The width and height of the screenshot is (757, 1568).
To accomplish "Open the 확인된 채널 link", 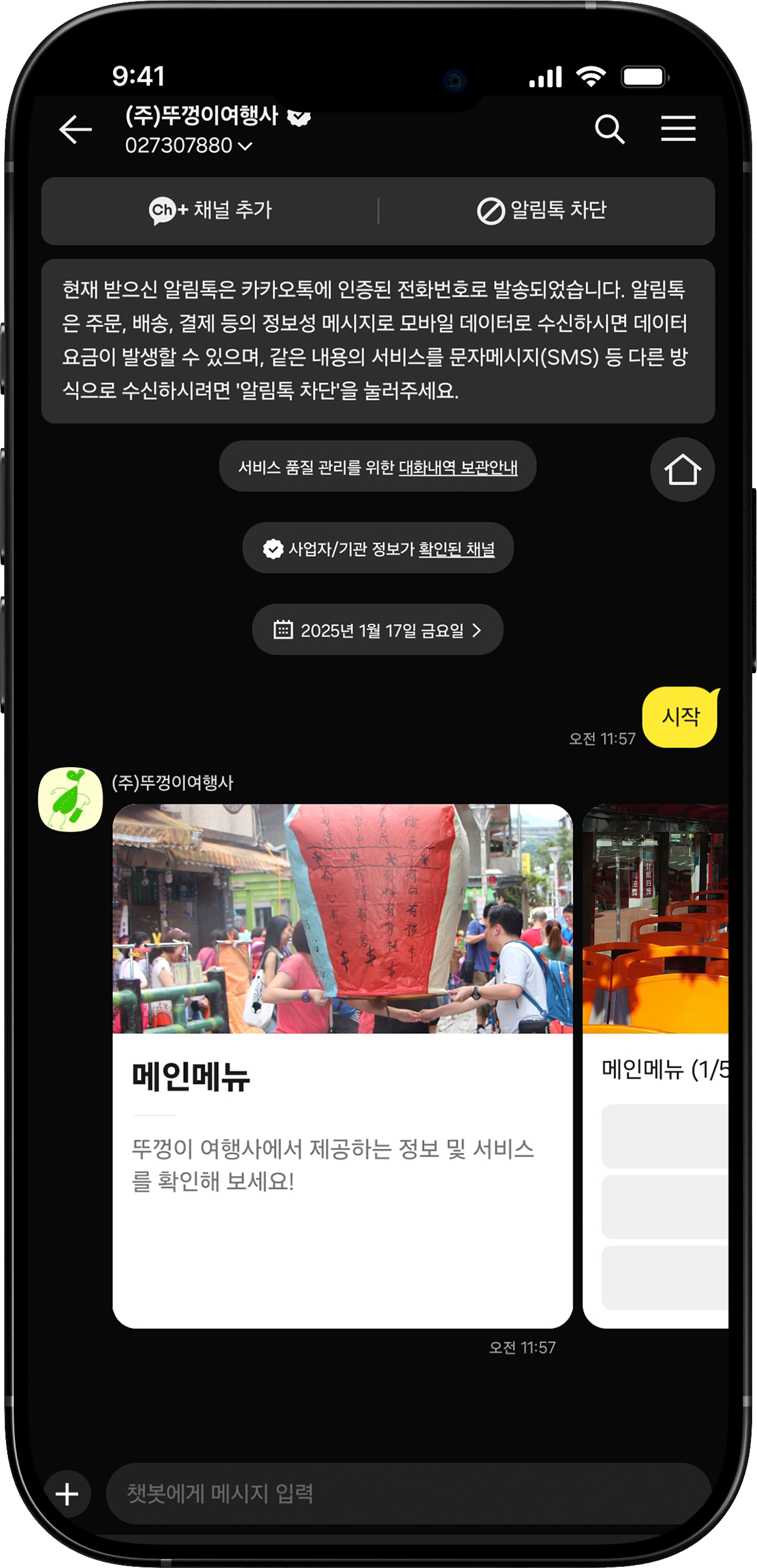I will (x=457, y=548).
